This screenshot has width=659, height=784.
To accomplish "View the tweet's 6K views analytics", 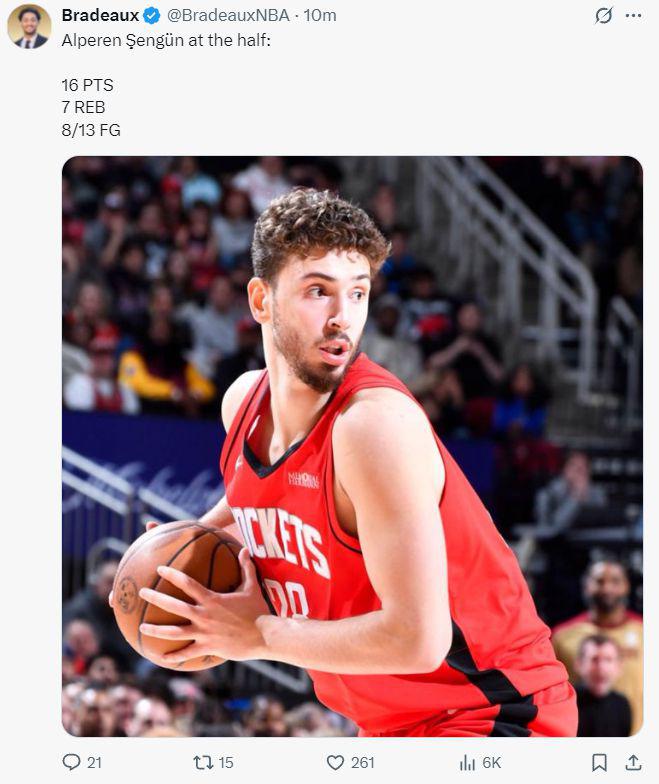I will [468, 762].
